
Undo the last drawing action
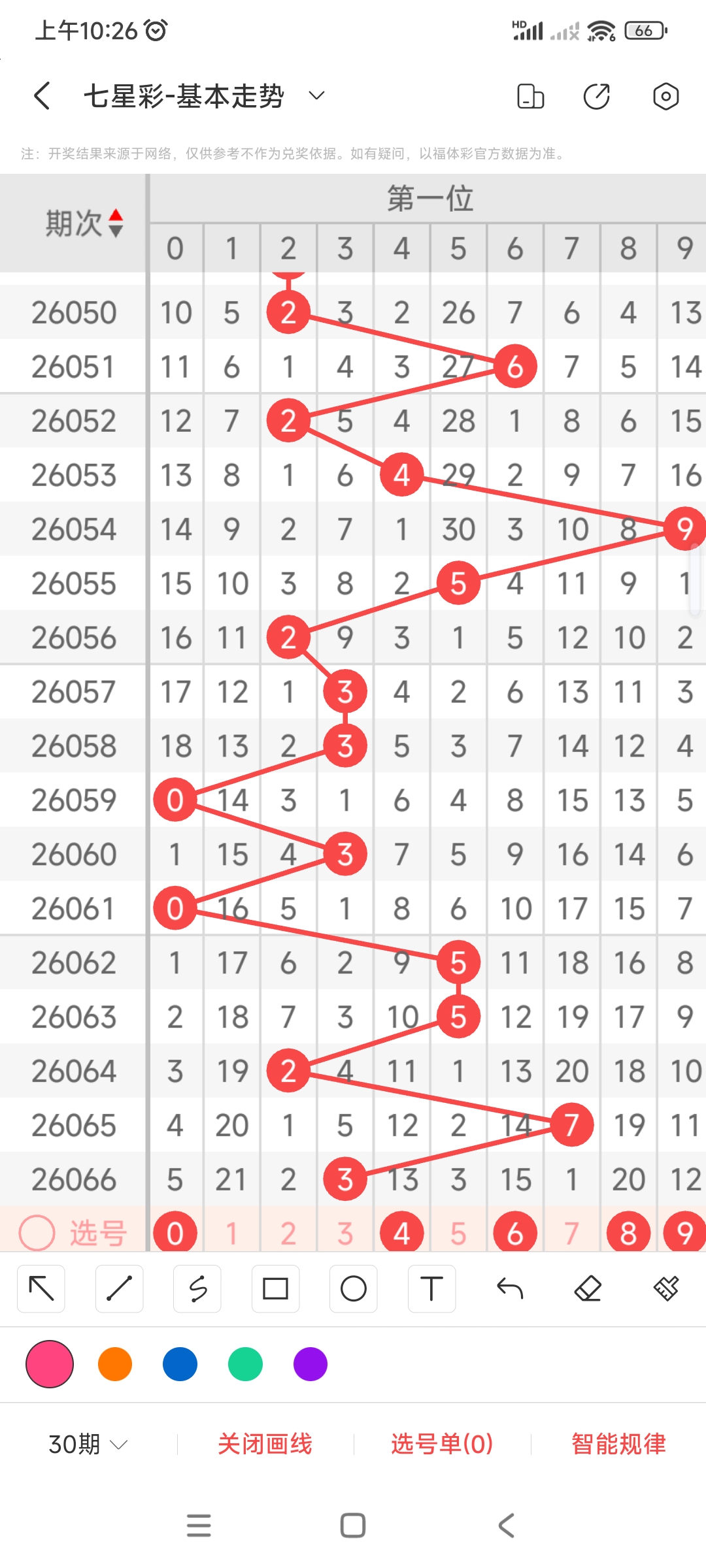510,1288
